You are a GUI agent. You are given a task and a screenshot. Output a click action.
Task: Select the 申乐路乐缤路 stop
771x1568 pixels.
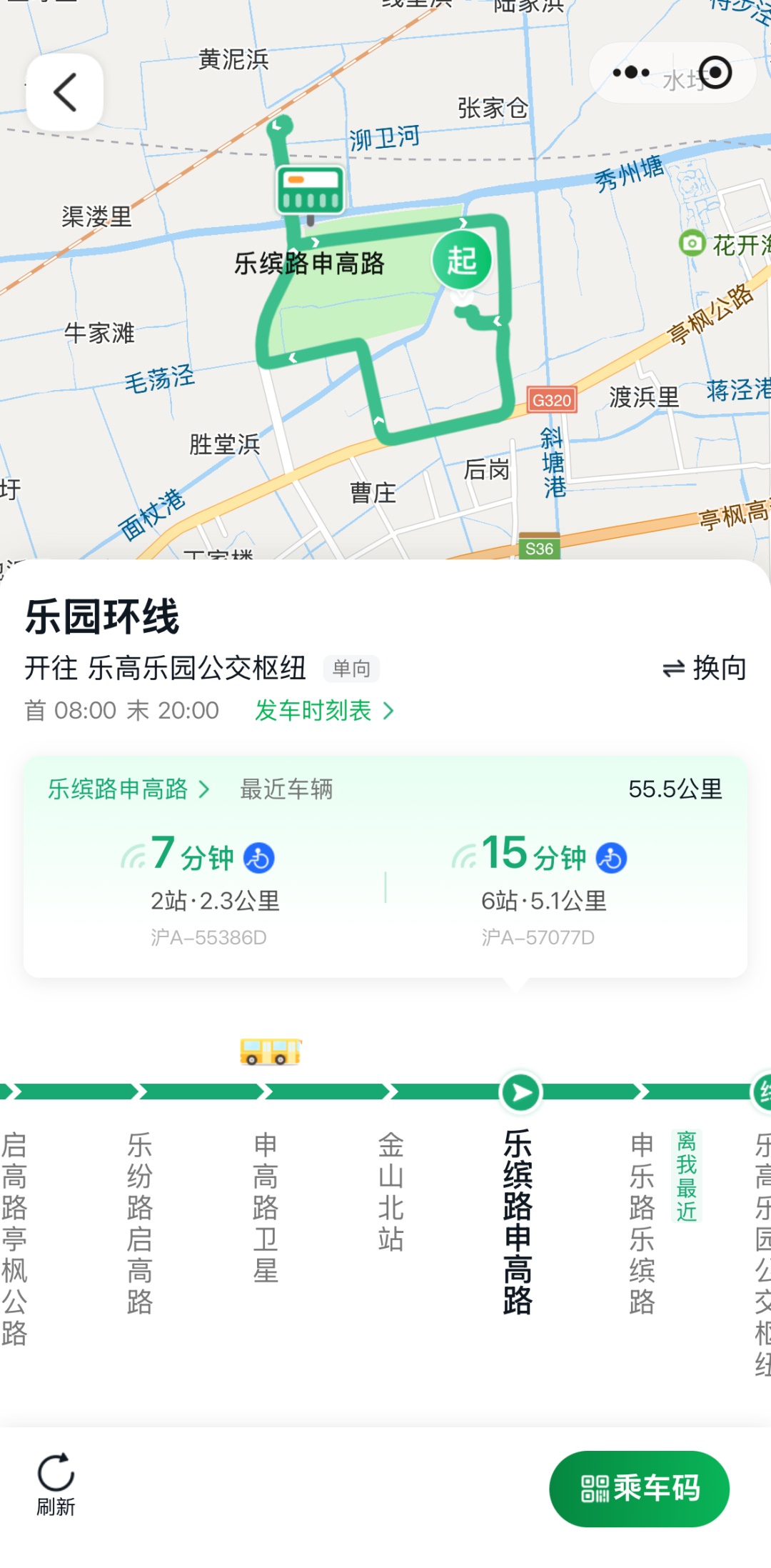pyautogui.click(x=642, y=1223)
